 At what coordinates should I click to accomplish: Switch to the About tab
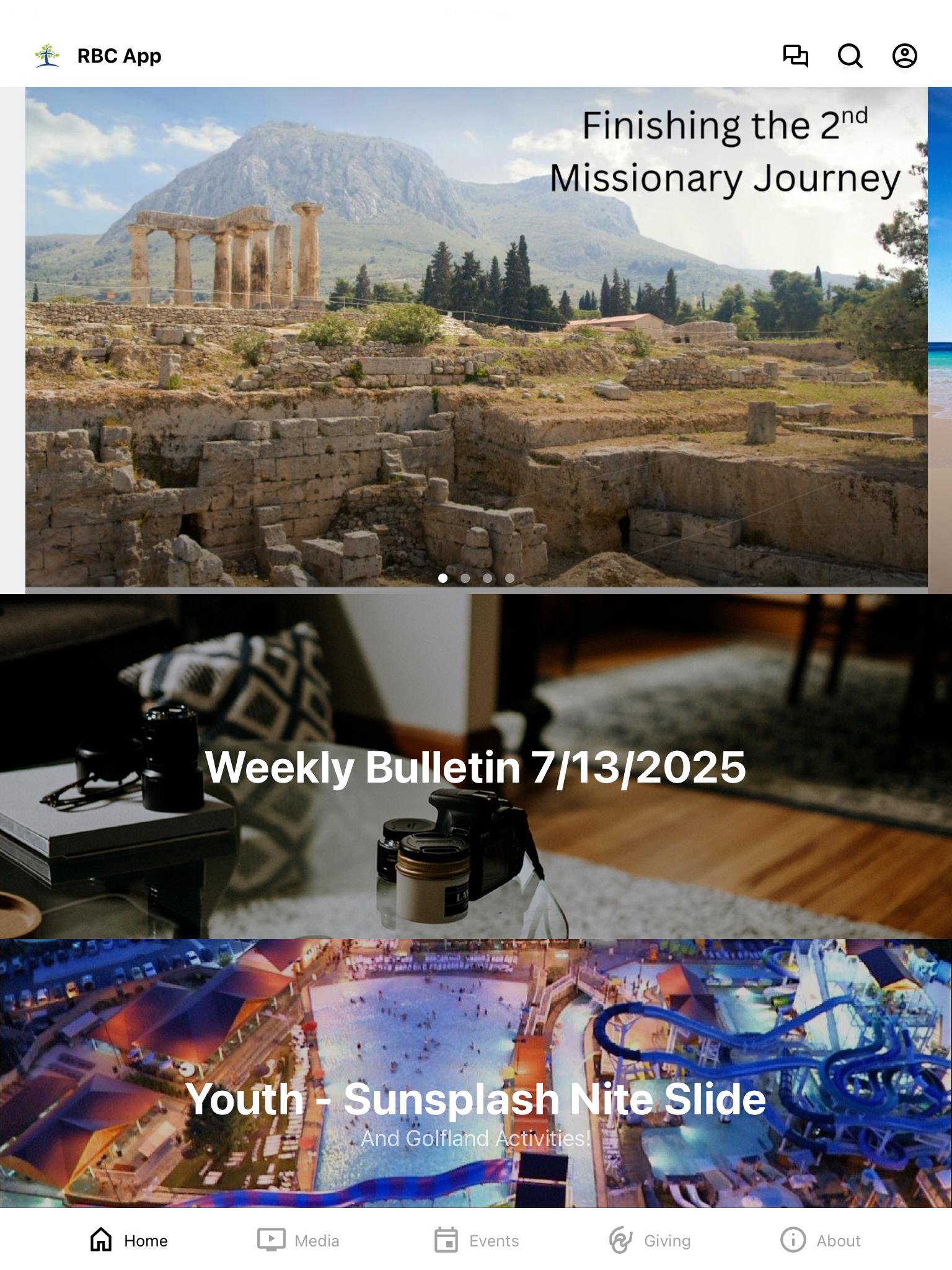(x=821, y=1240)
